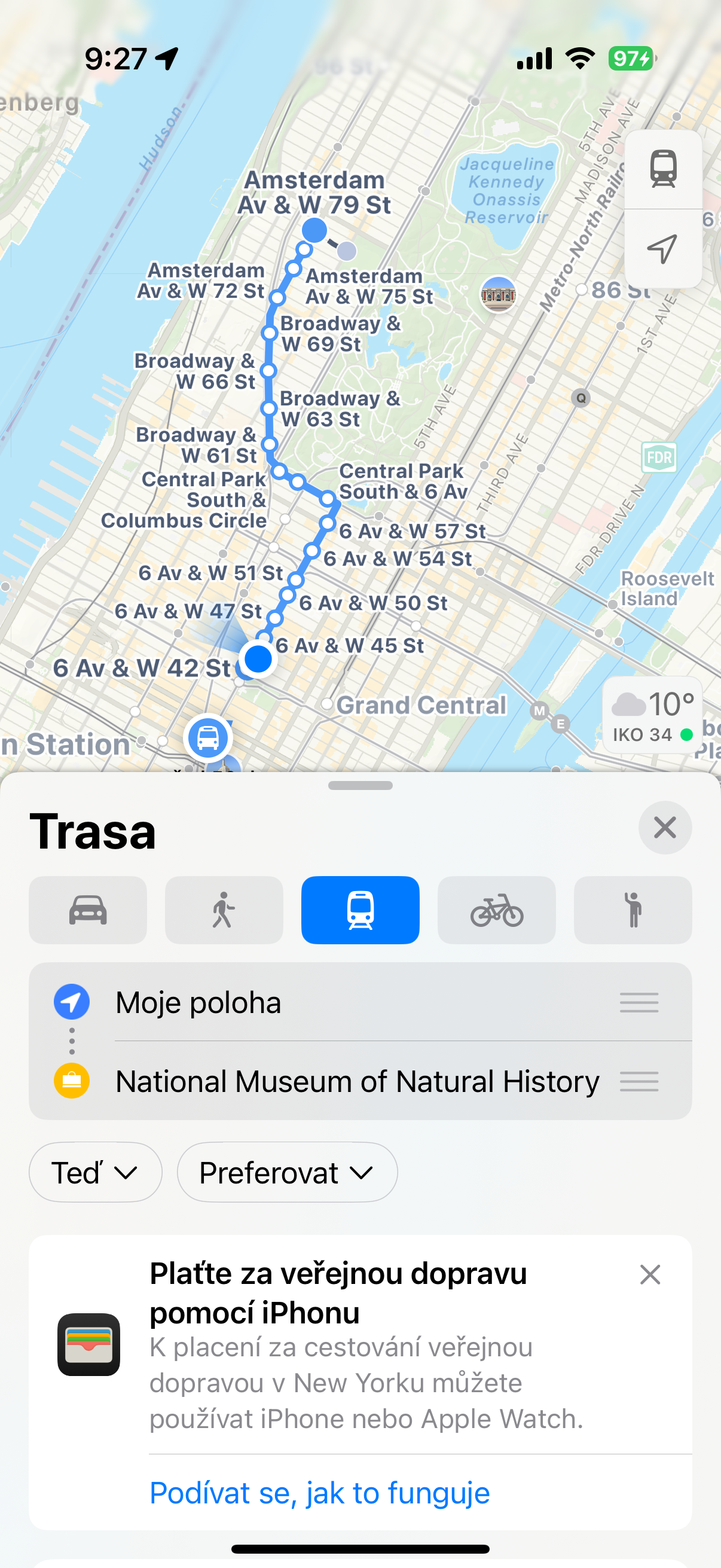Switch map to transit view mode
Viewport: 721px width, 1568px height.
(662, 169)
